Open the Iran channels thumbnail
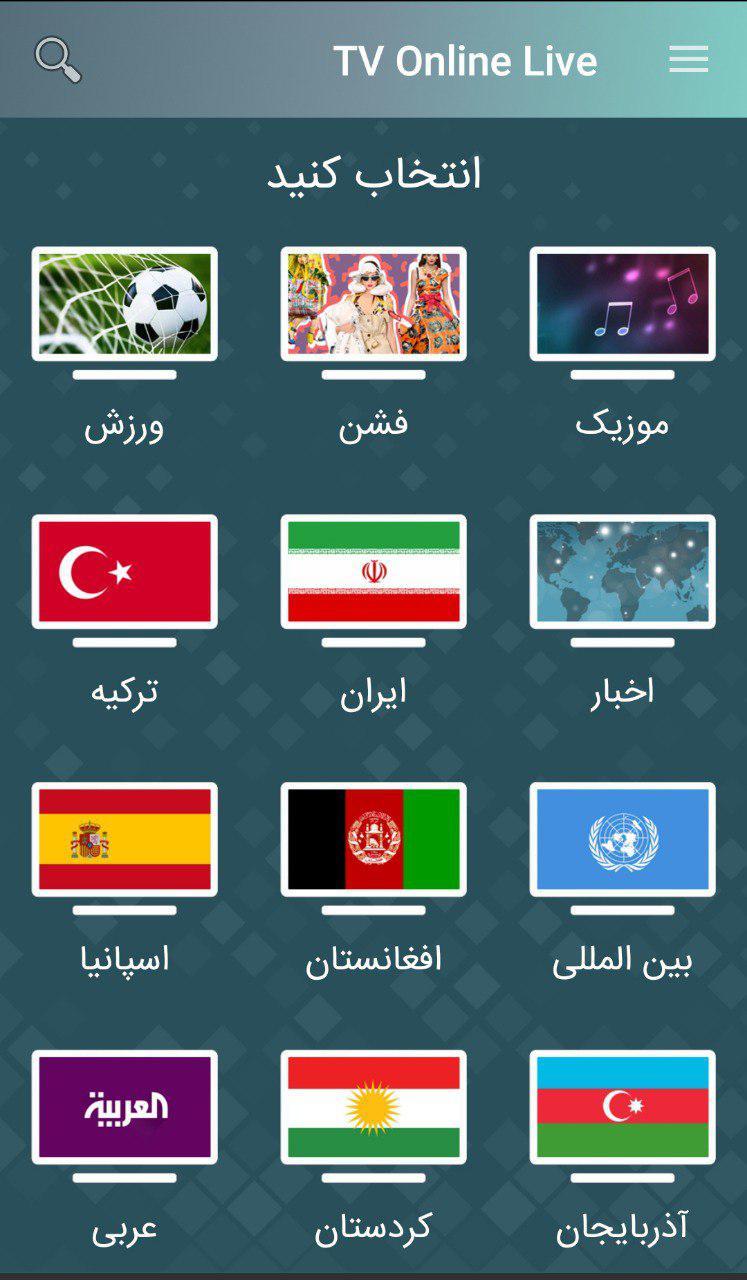This screenshot has height=1280, width=747. point(373,572)
